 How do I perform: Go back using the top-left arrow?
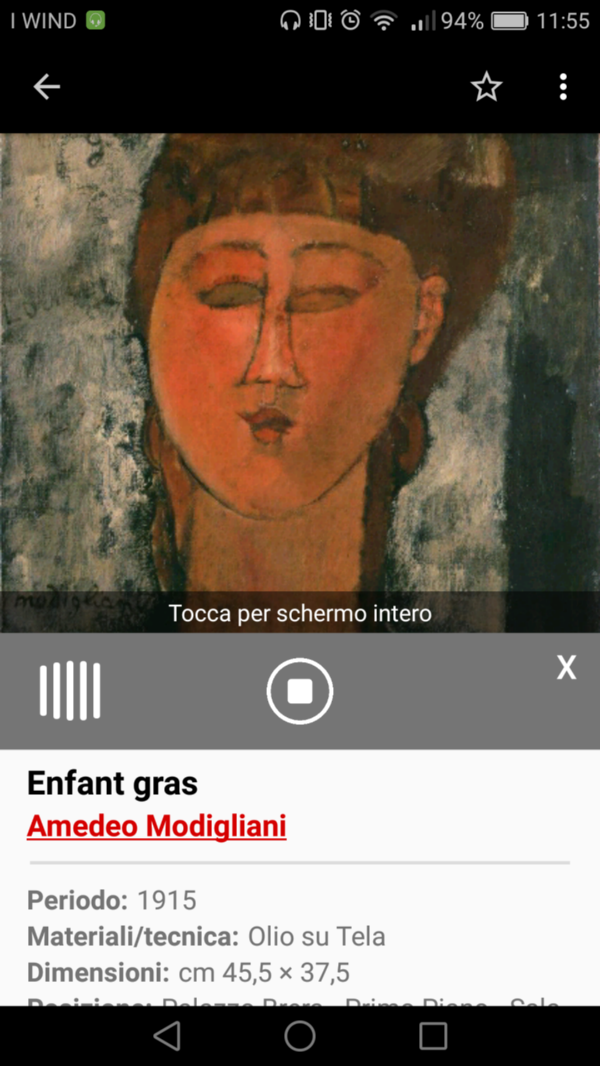click(47, 87)
